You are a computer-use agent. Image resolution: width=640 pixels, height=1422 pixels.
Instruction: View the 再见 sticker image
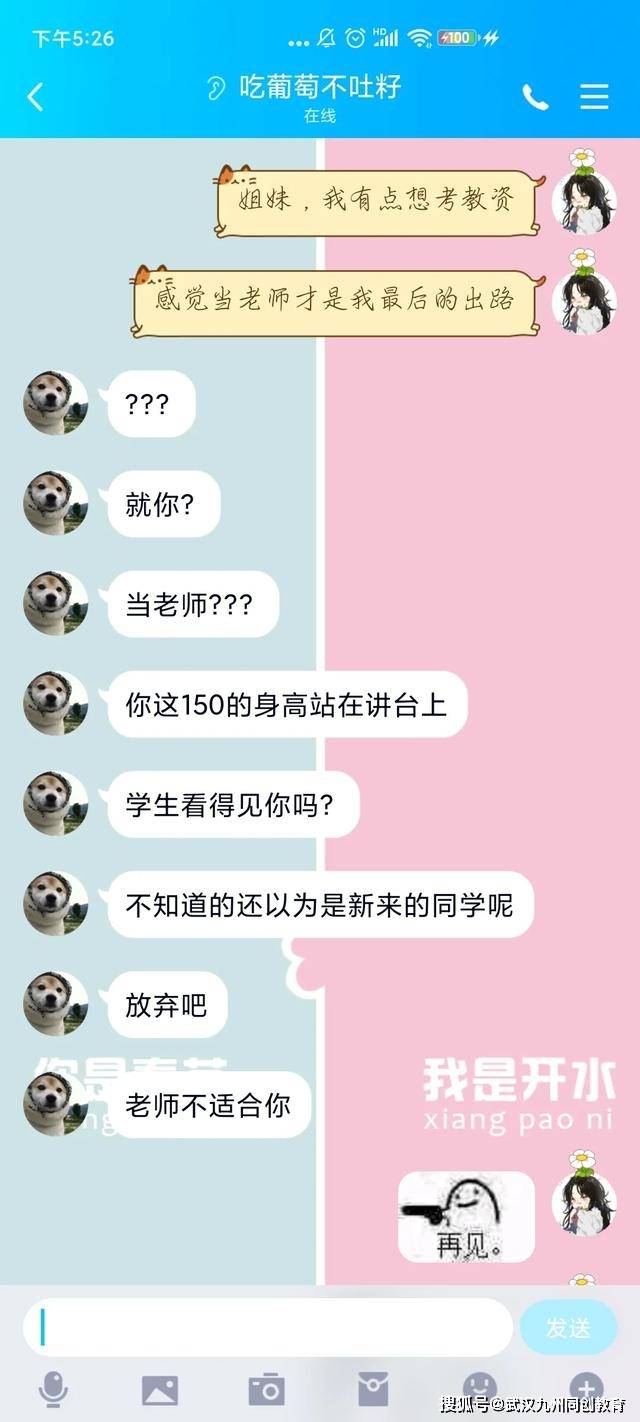pyautogui.click(x=466, y=1216)
